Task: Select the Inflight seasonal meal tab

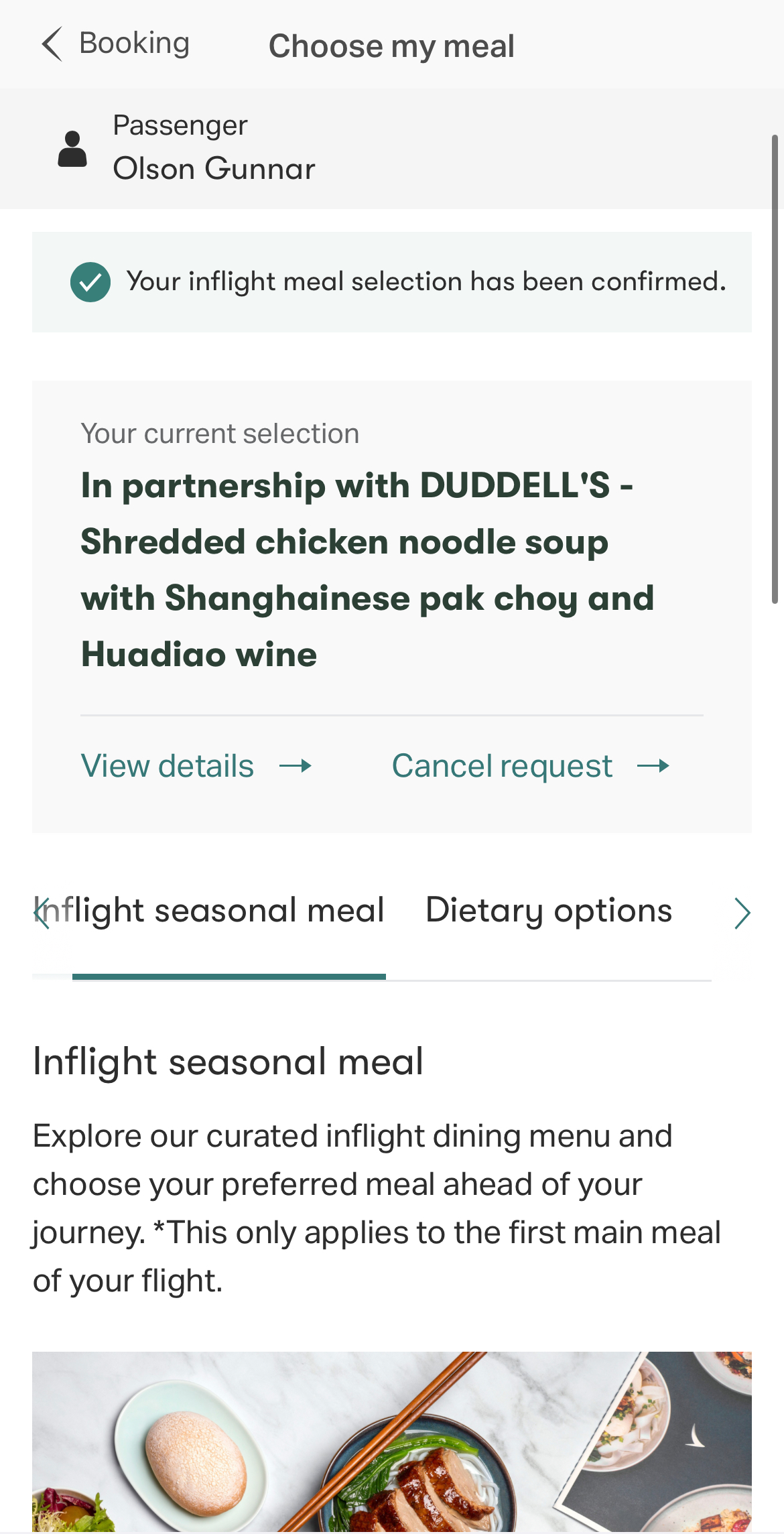Action: point(209,910)
